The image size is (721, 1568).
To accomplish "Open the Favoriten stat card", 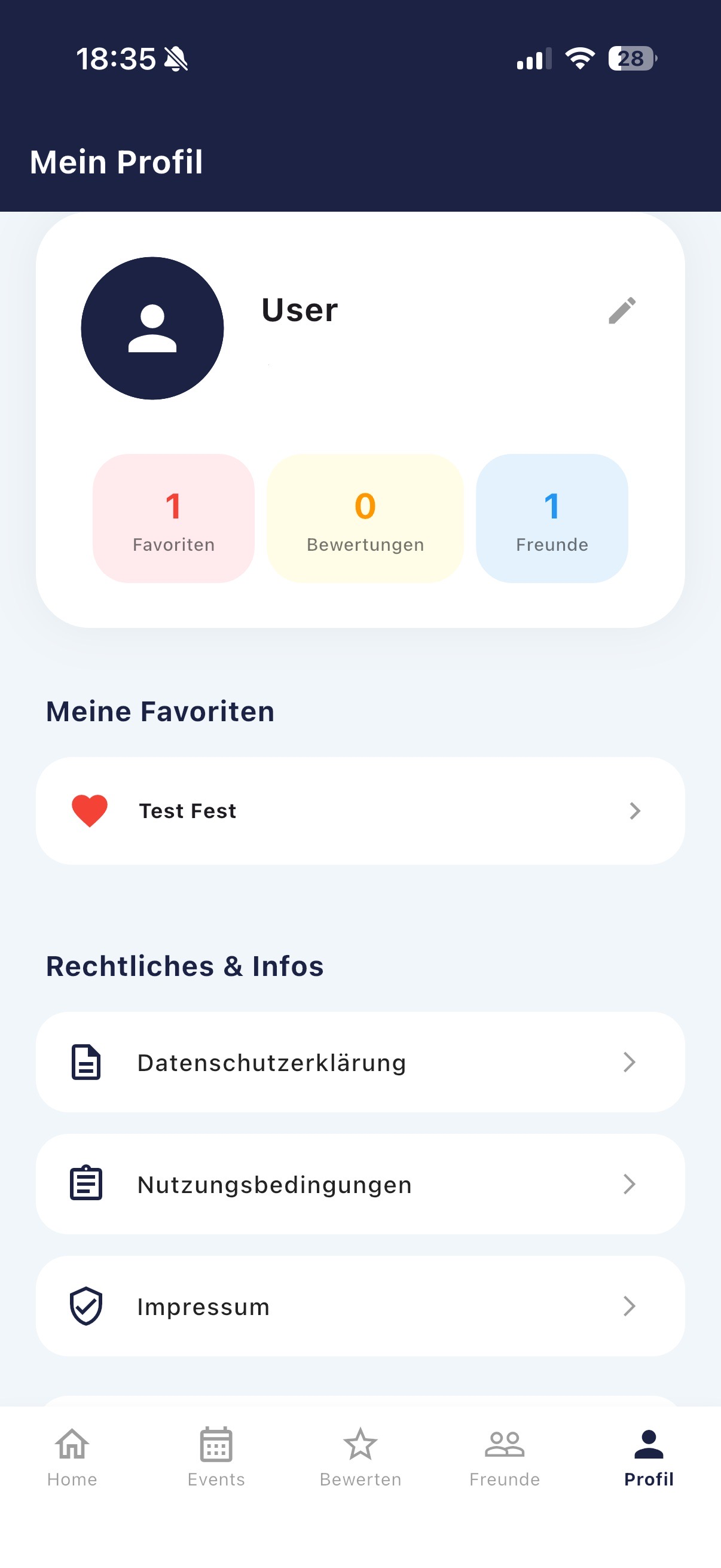I will [173, 518].
